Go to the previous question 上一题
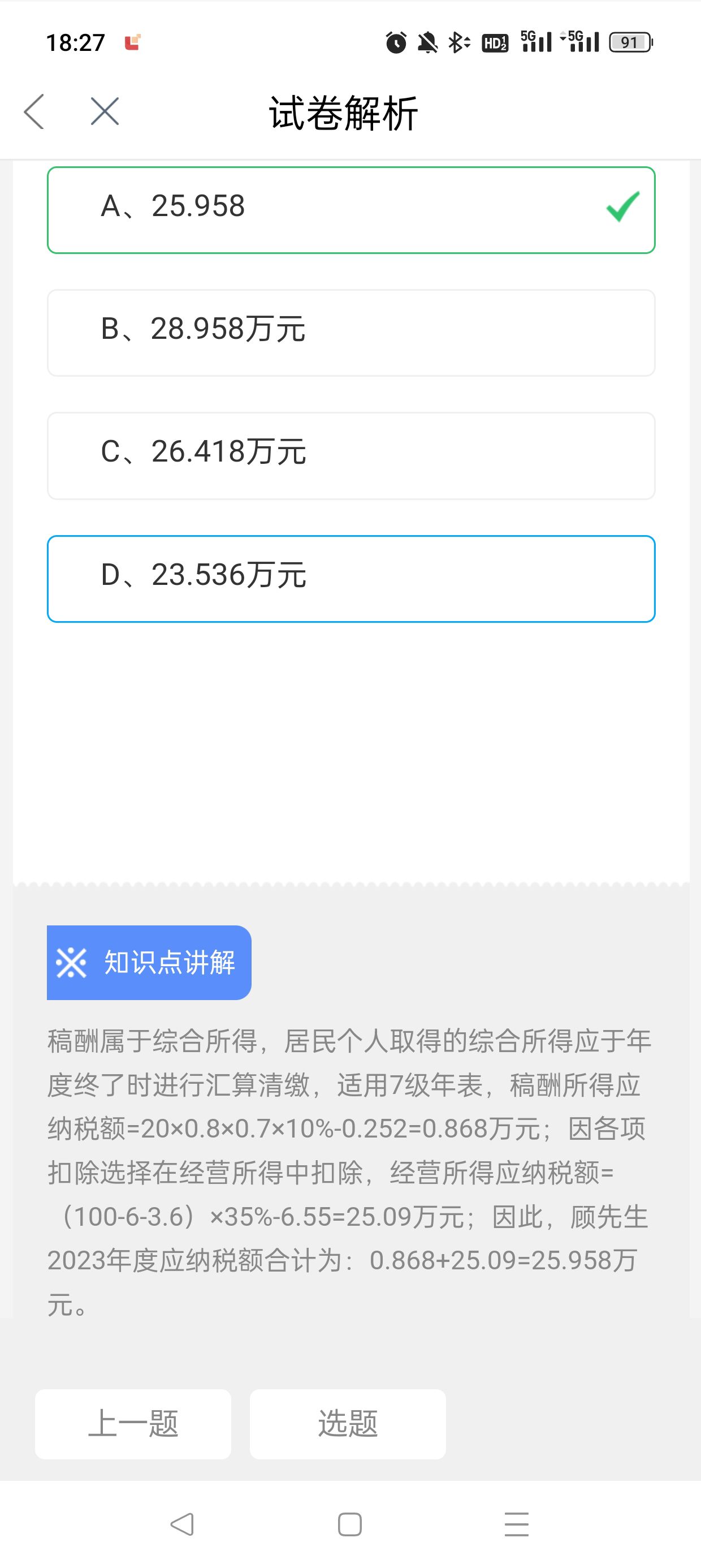 pos(133,1424)
